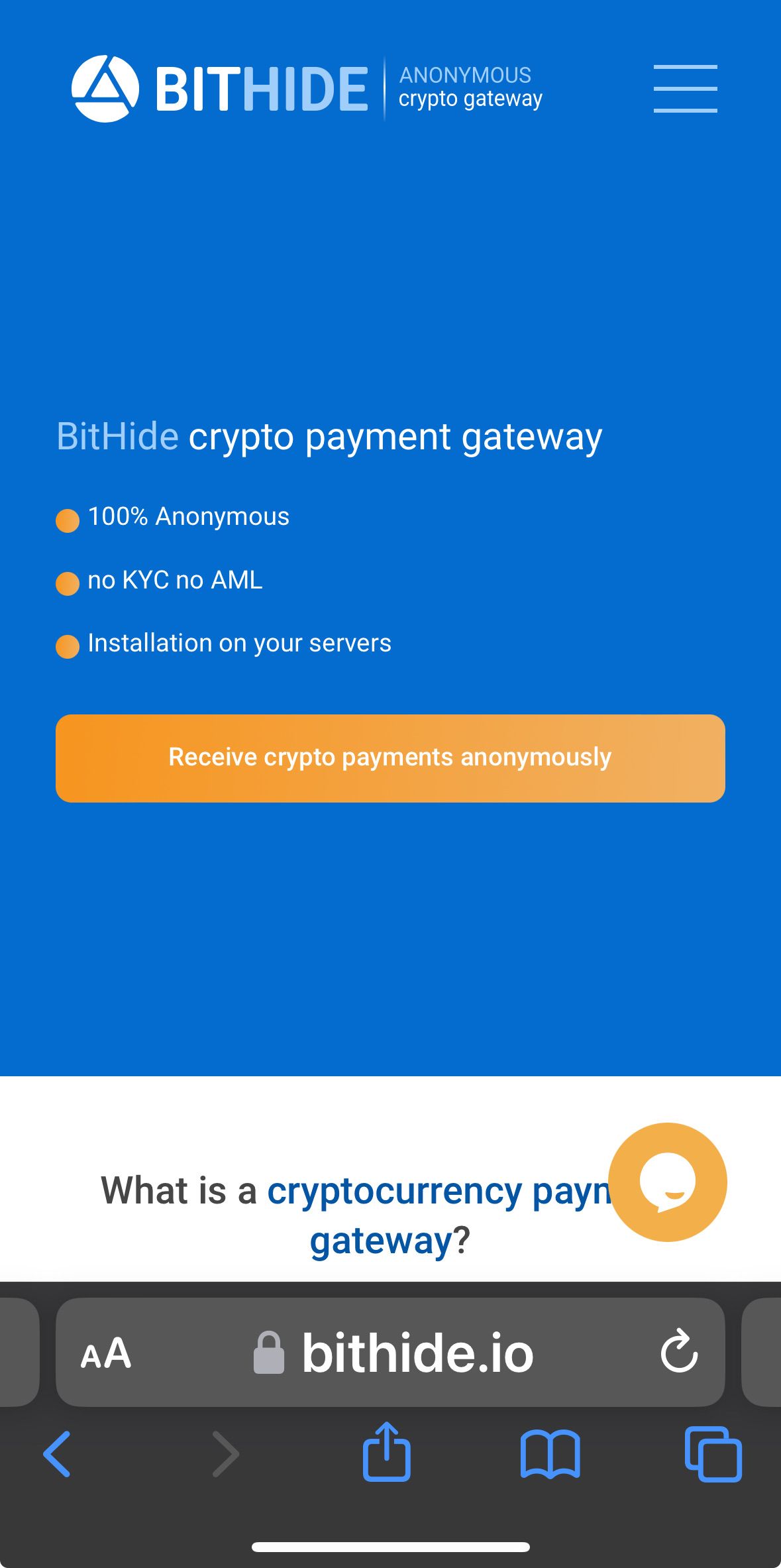Open the share sheet
Screen dimensions: 781x1568
click(387, 1453)
